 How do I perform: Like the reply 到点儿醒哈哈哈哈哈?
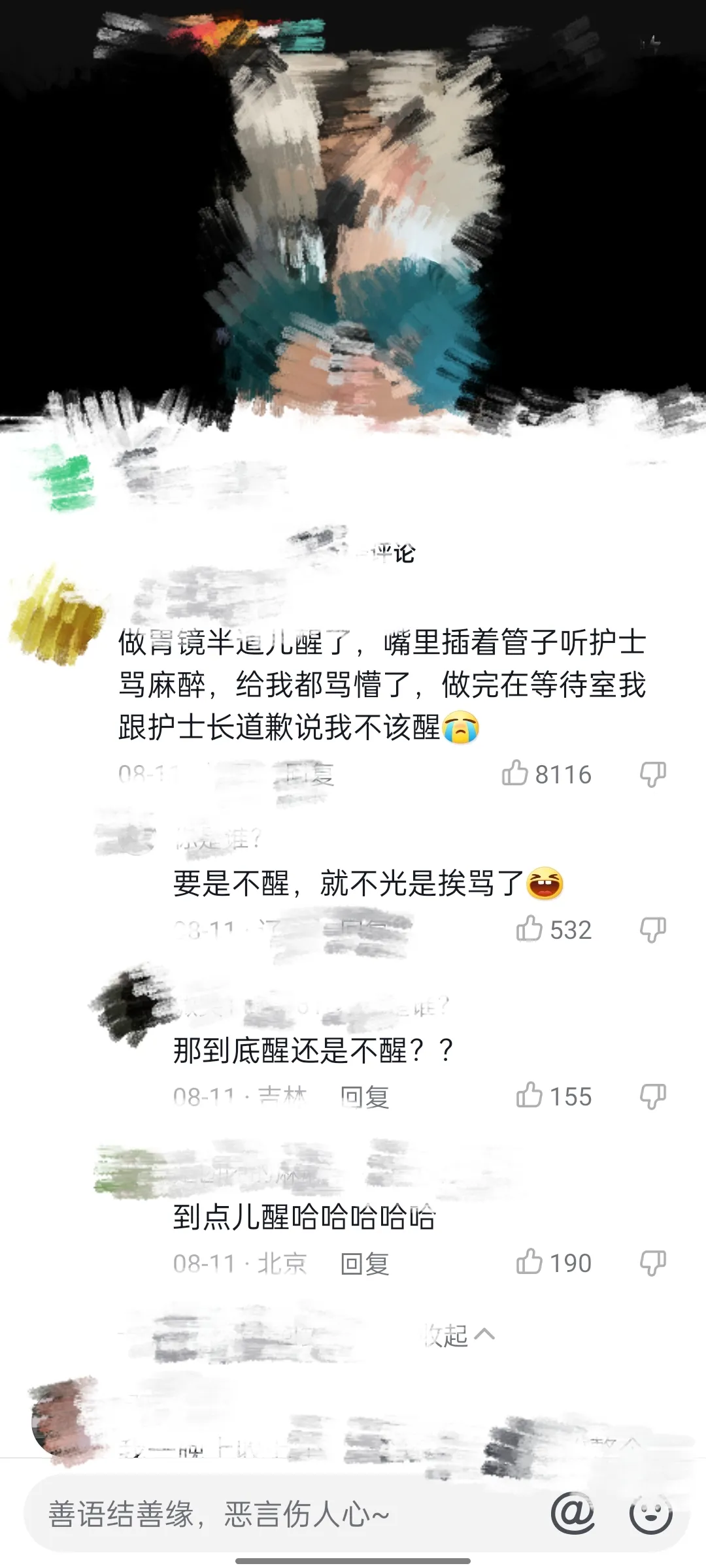[x=529, y=1262]
